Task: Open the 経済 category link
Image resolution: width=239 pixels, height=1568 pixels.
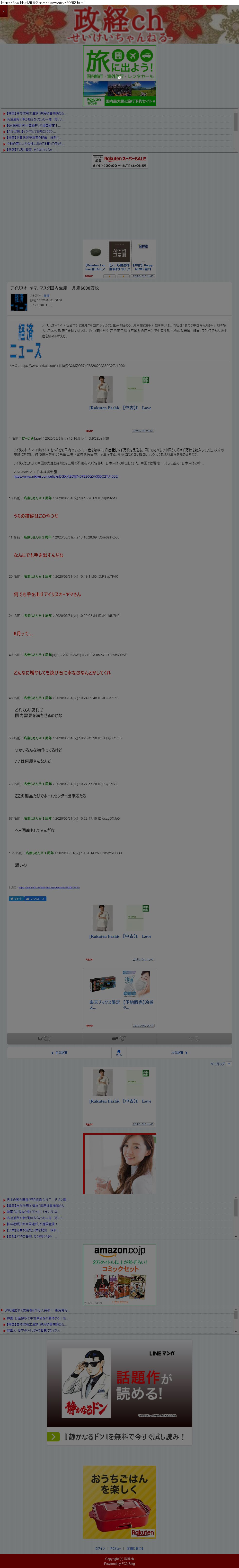Action: click(47, 296)
